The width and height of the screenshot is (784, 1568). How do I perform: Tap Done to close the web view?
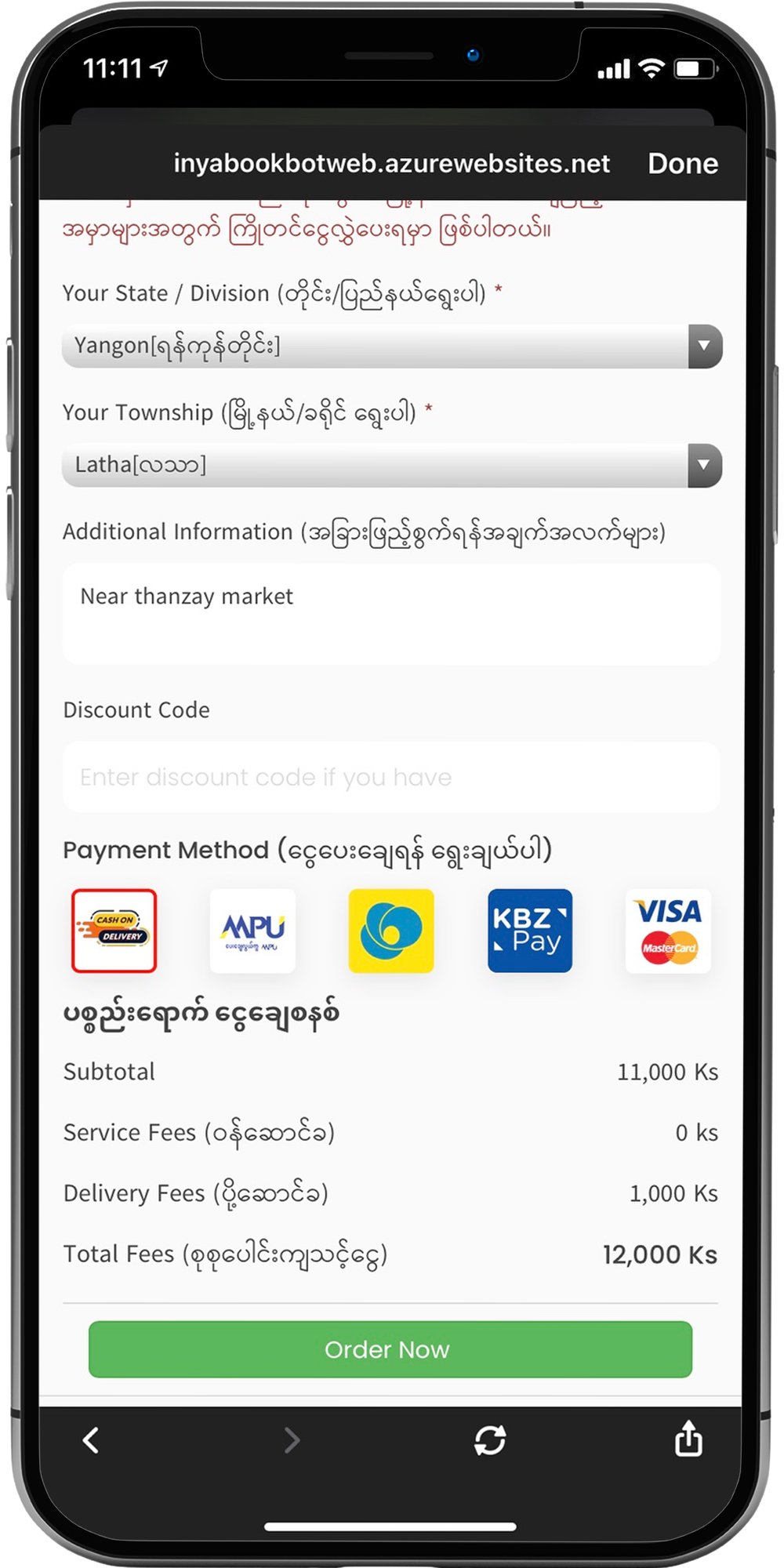[682, 163]
